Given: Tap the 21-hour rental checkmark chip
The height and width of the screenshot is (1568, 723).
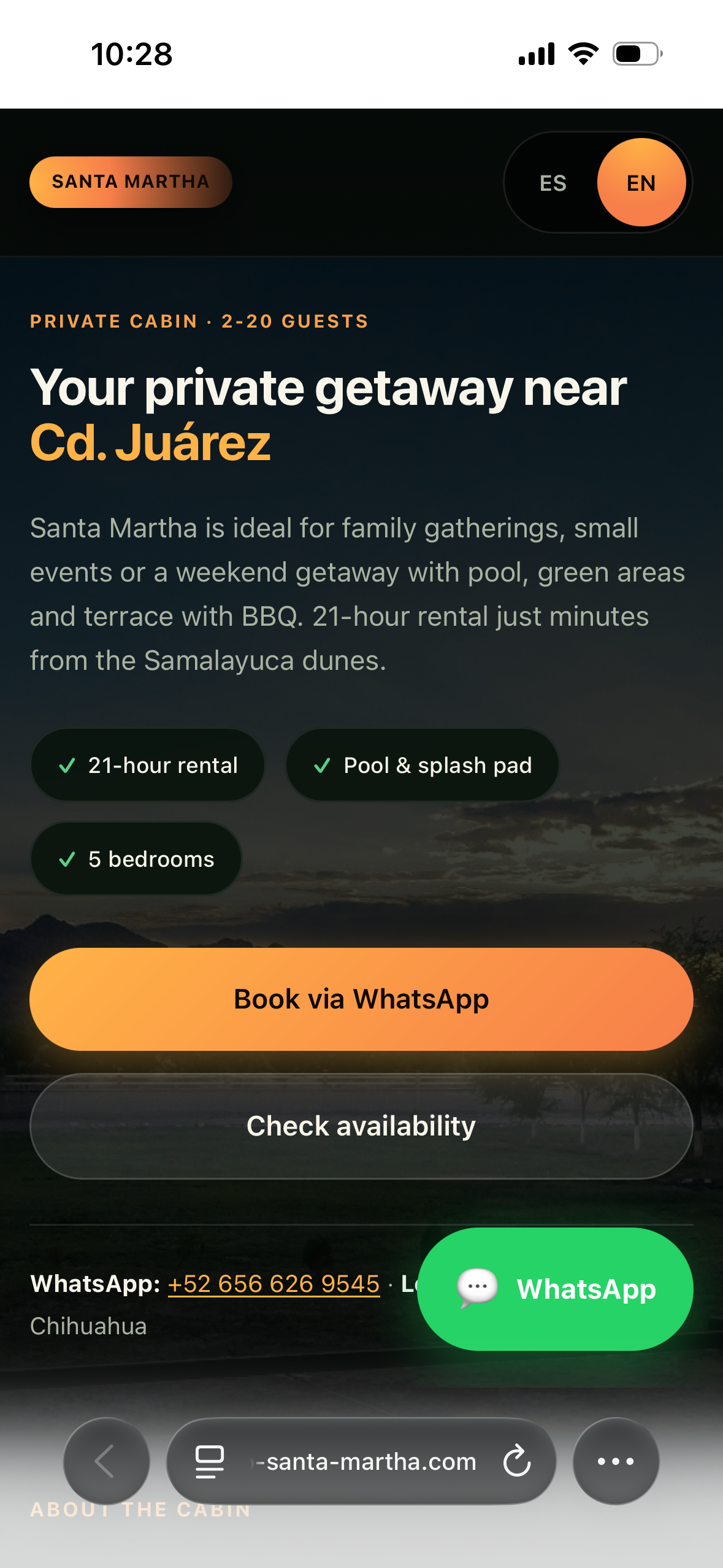Looking at the screenshot, I should pos(147,764).
